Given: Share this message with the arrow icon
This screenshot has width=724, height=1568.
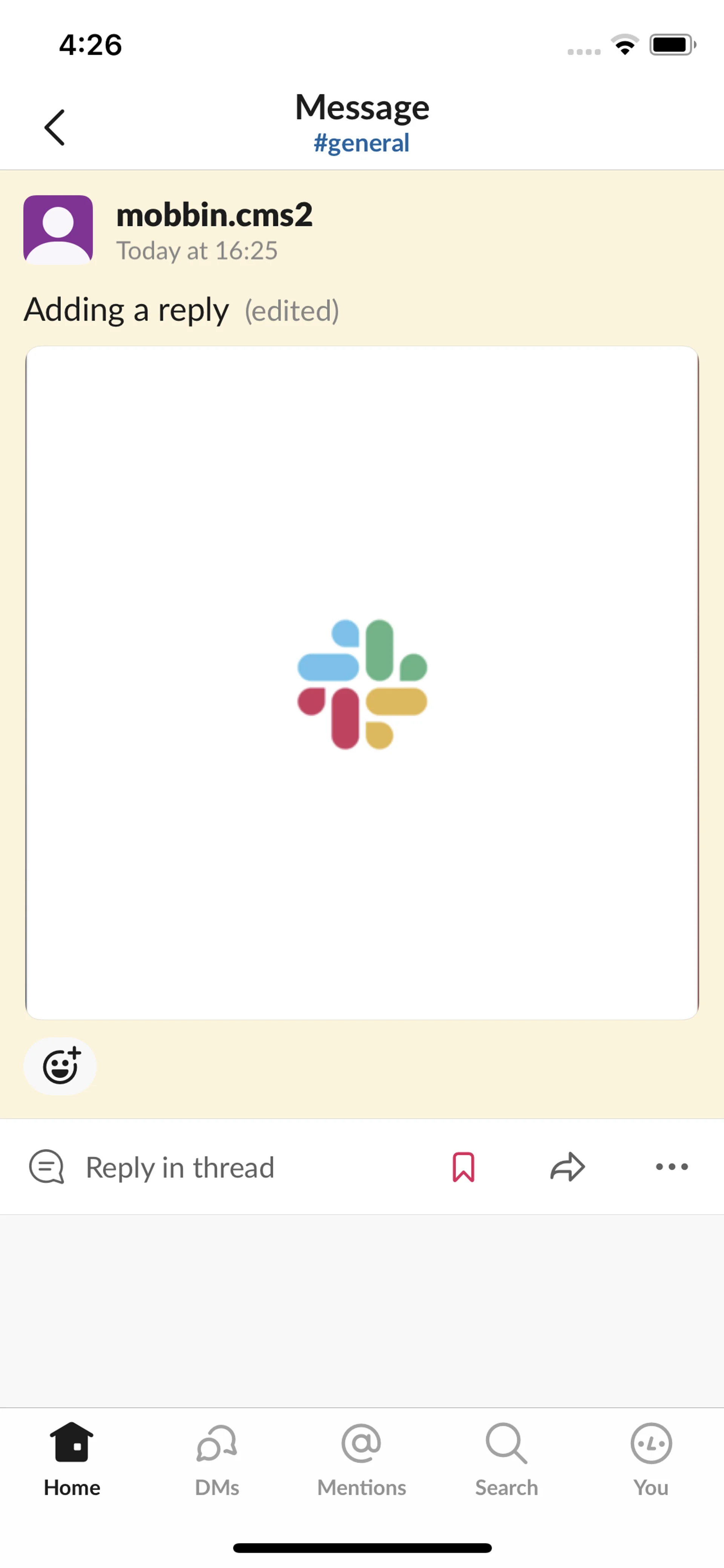Looking at the screenshot, I should pos(567,1167).
